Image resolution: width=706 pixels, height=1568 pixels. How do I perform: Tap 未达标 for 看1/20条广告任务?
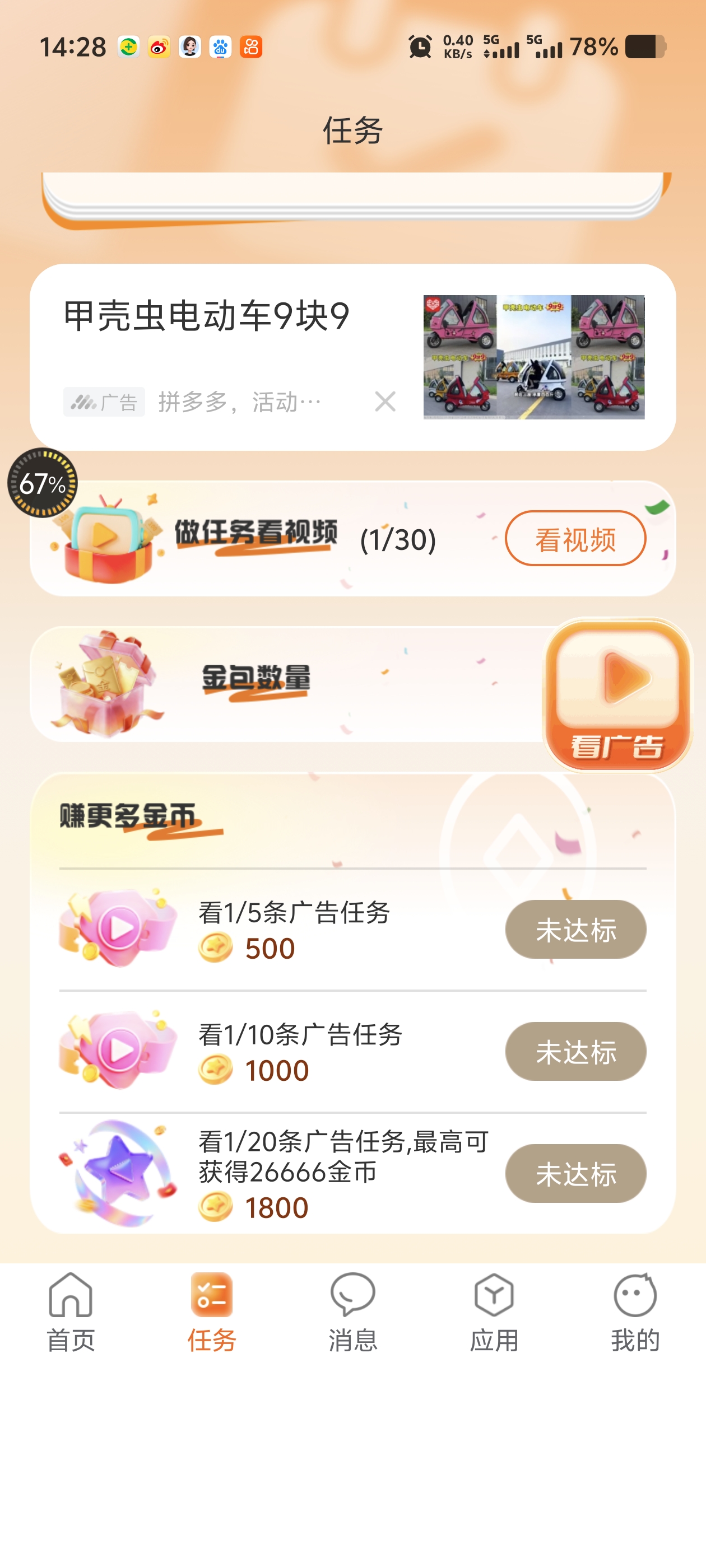coord(575,1173)
